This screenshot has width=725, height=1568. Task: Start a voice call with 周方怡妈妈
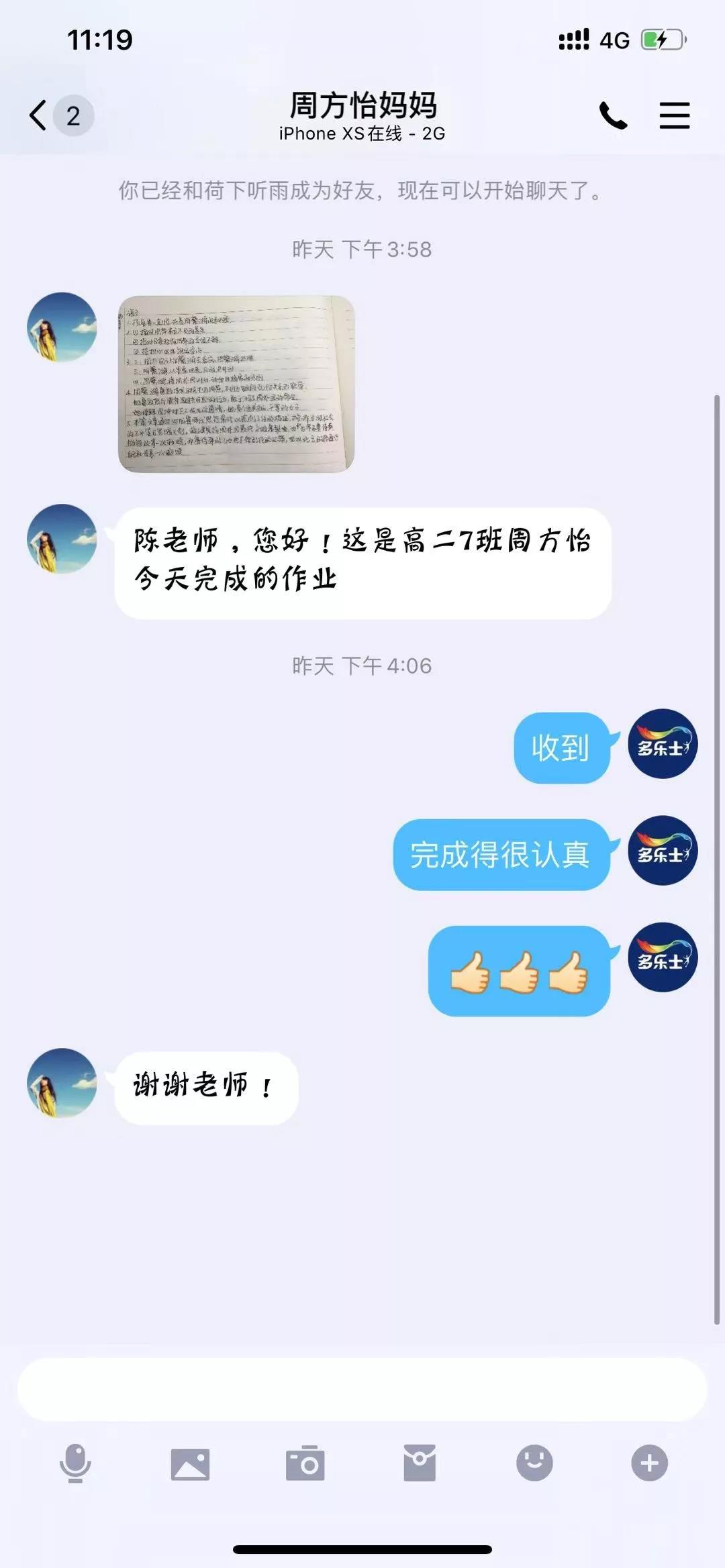(x=613, y=115)
